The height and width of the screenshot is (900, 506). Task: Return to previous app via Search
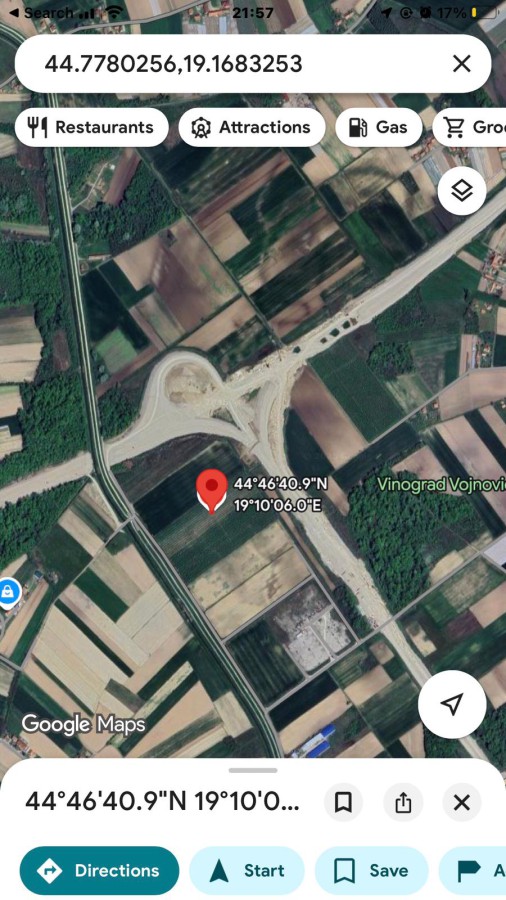tap(41, 13)
